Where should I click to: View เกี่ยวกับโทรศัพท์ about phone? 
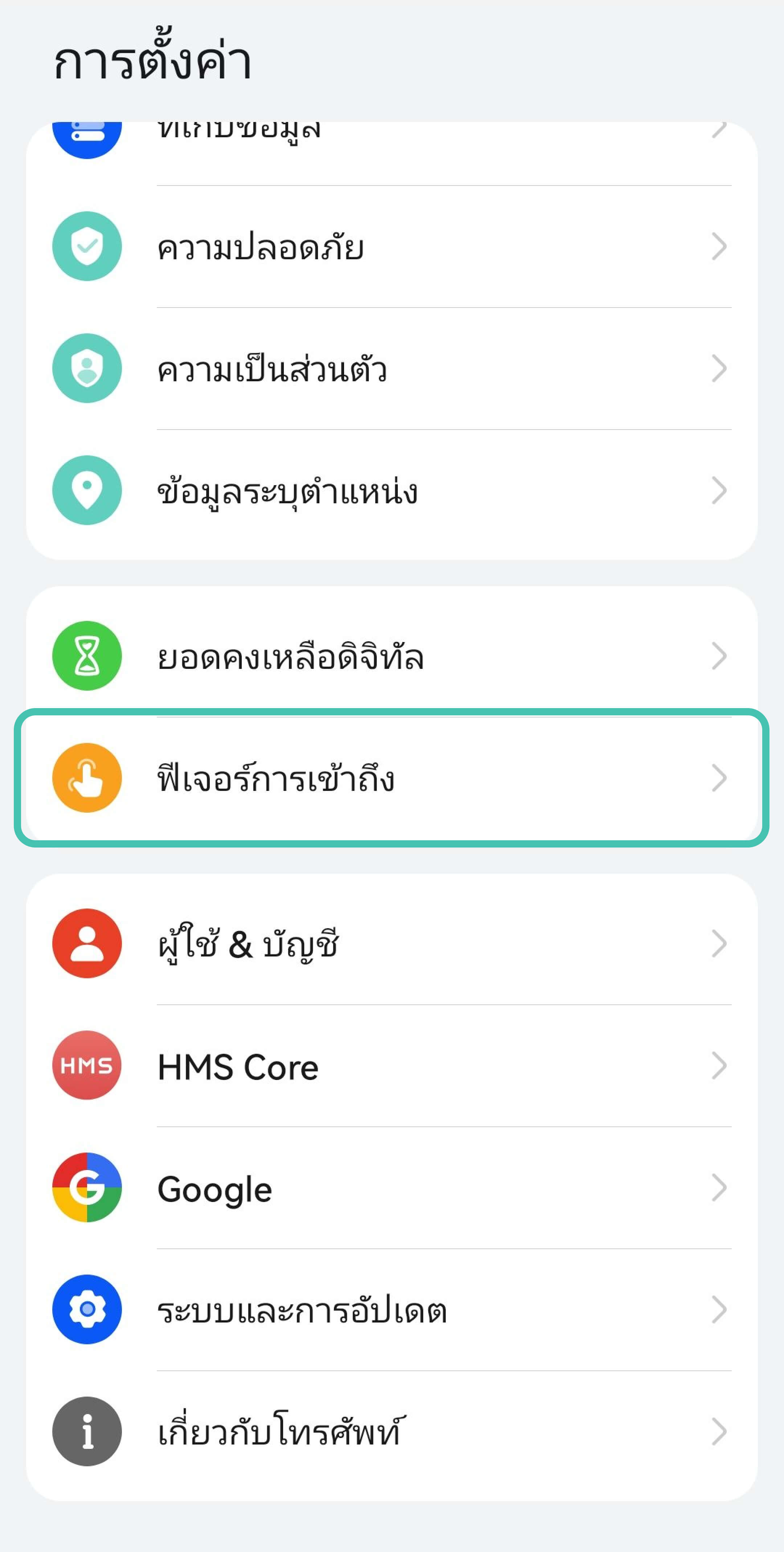pos(391,1431)
